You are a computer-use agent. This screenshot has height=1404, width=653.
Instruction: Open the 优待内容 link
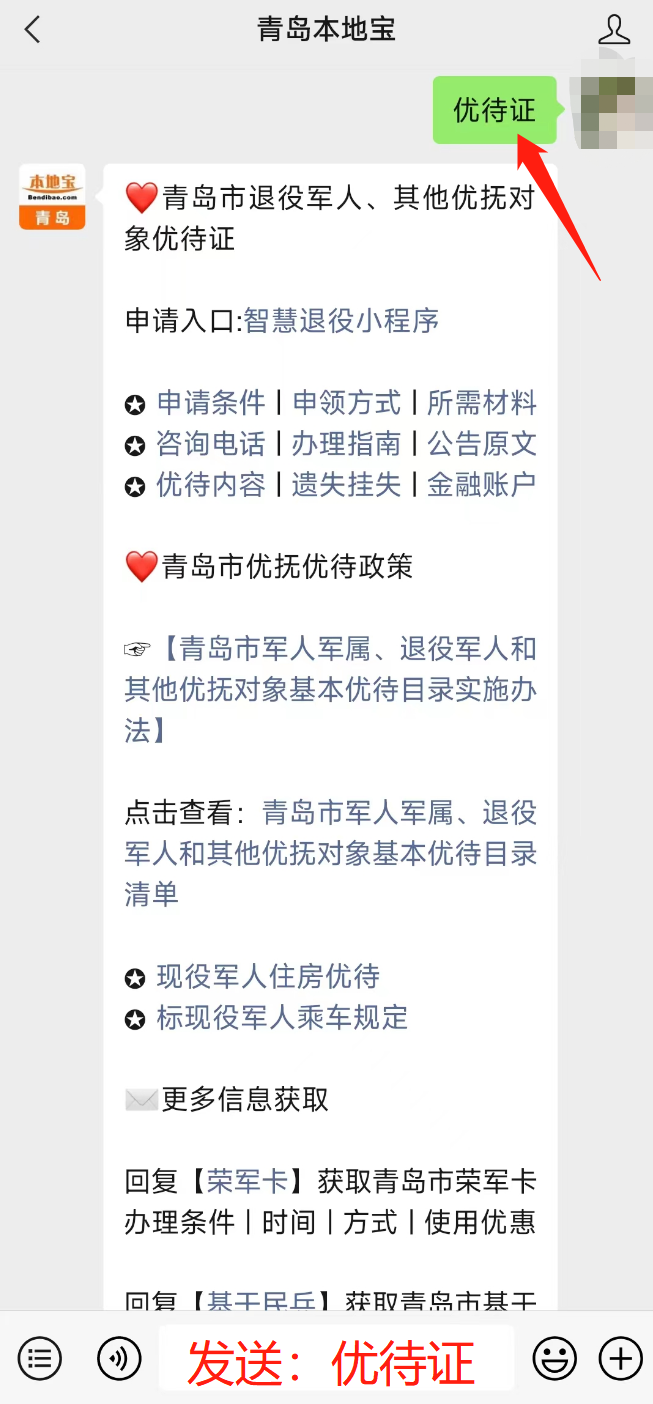coord(211,485)
